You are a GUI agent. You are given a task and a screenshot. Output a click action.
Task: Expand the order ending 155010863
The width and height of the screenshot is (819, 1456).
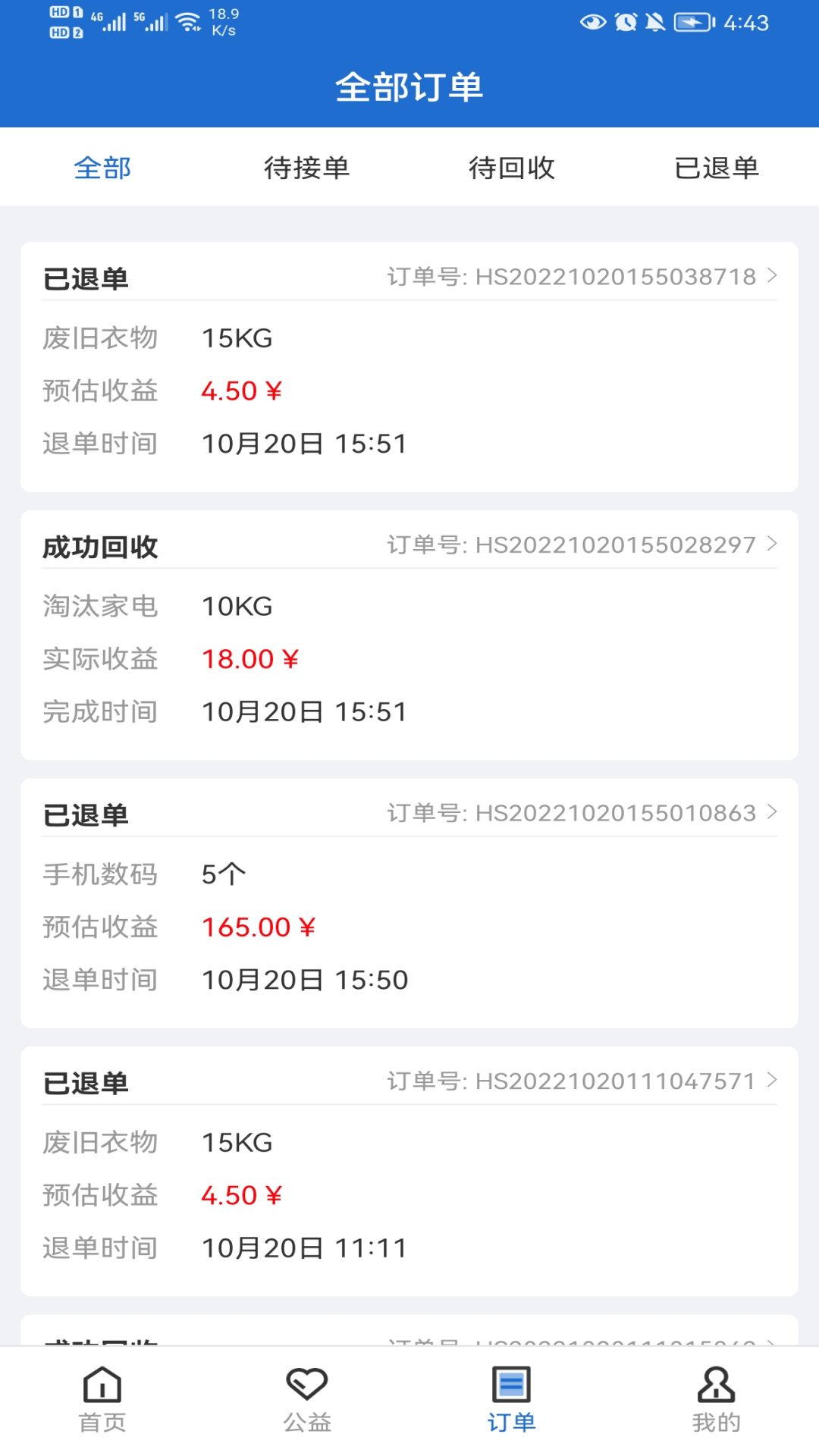pyautogui.click(x=771, y=812)
